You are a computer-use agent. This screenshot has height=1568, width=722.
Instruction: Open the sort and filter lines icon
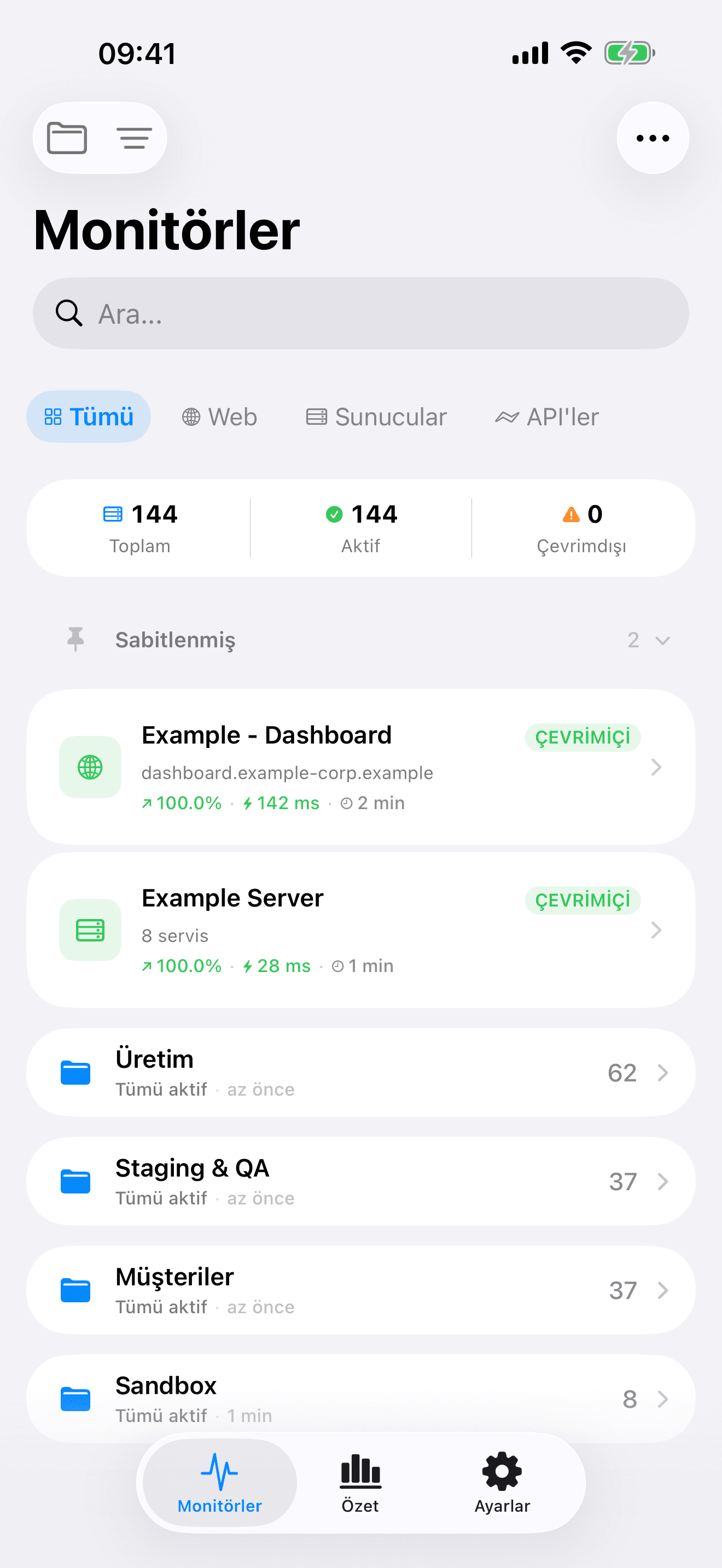[x=134, y=138]
